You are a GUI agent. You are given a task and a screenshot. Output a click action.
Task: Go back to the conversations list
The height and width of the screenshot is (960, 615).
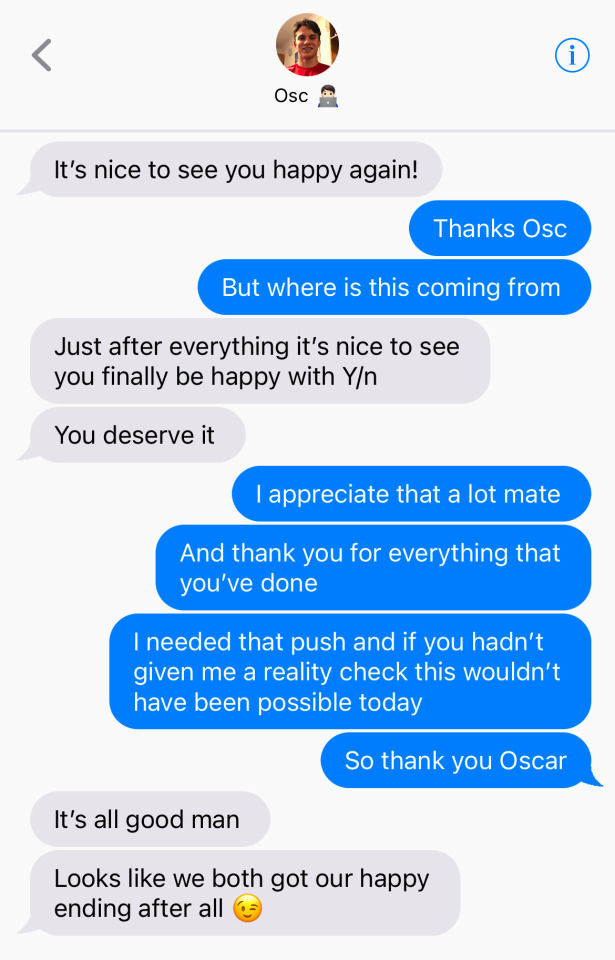(41, 55)
